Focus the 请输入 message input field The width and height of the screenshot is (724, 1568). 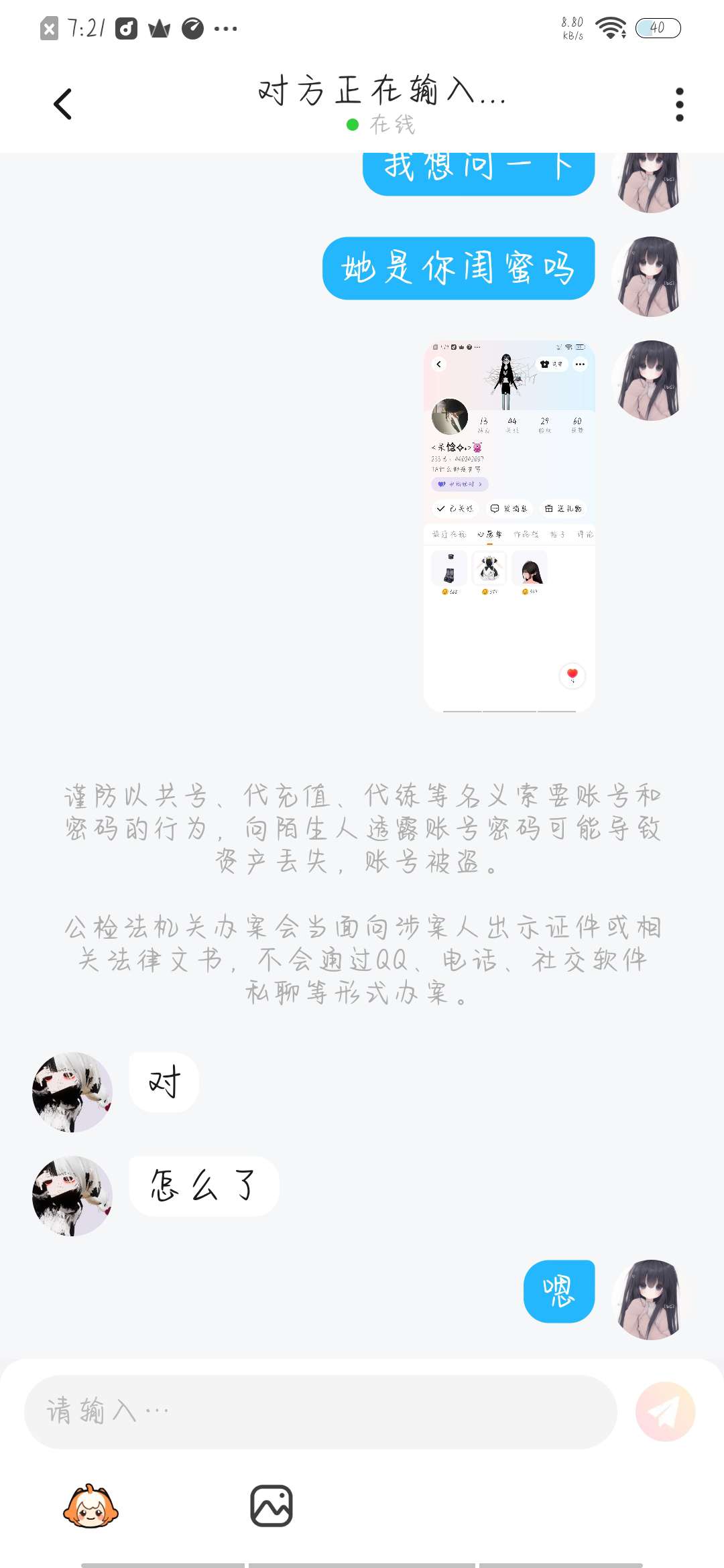(320, 1411)
